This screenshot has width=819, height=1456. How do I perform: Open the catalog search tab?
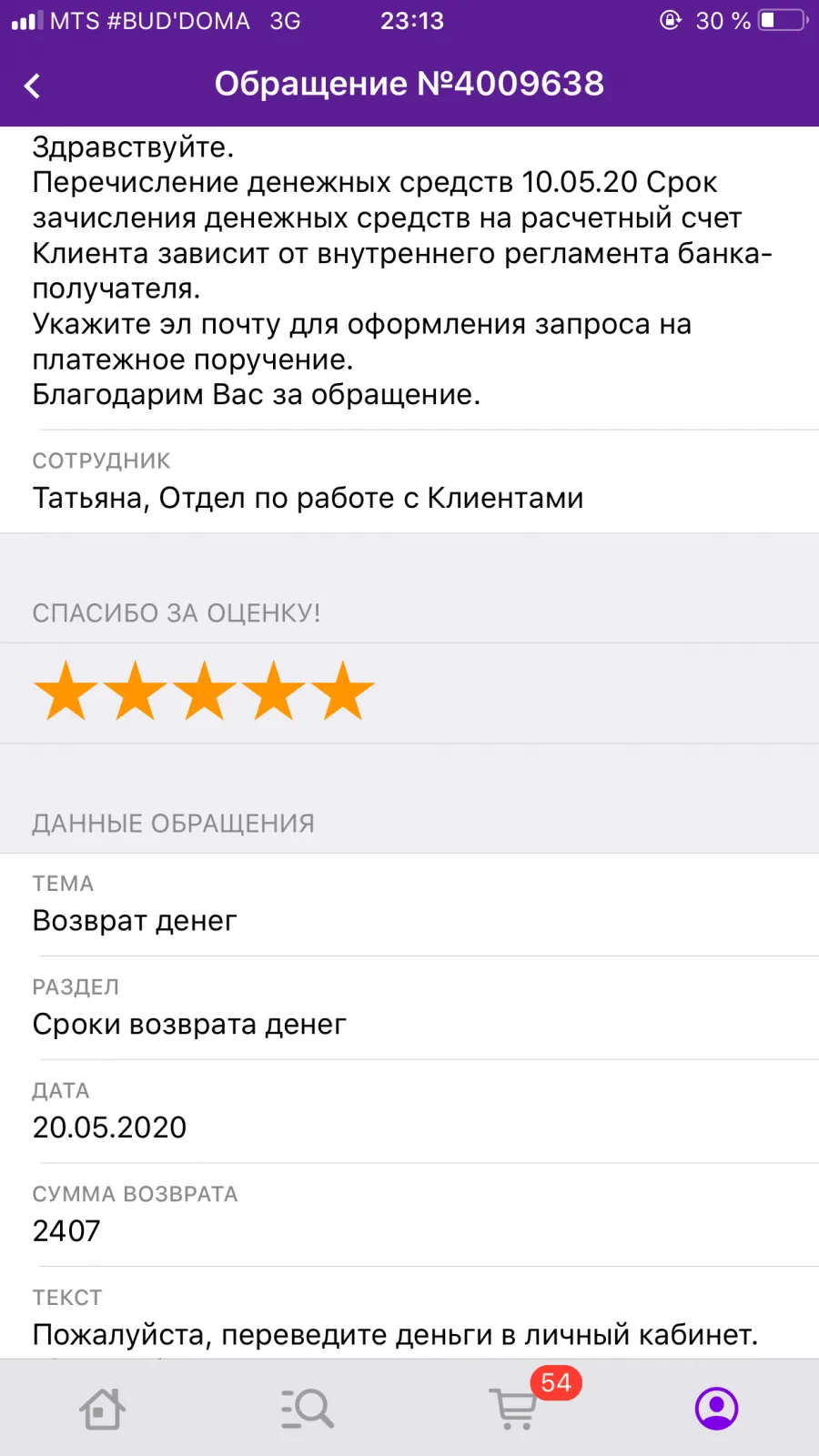[307, 1409]
